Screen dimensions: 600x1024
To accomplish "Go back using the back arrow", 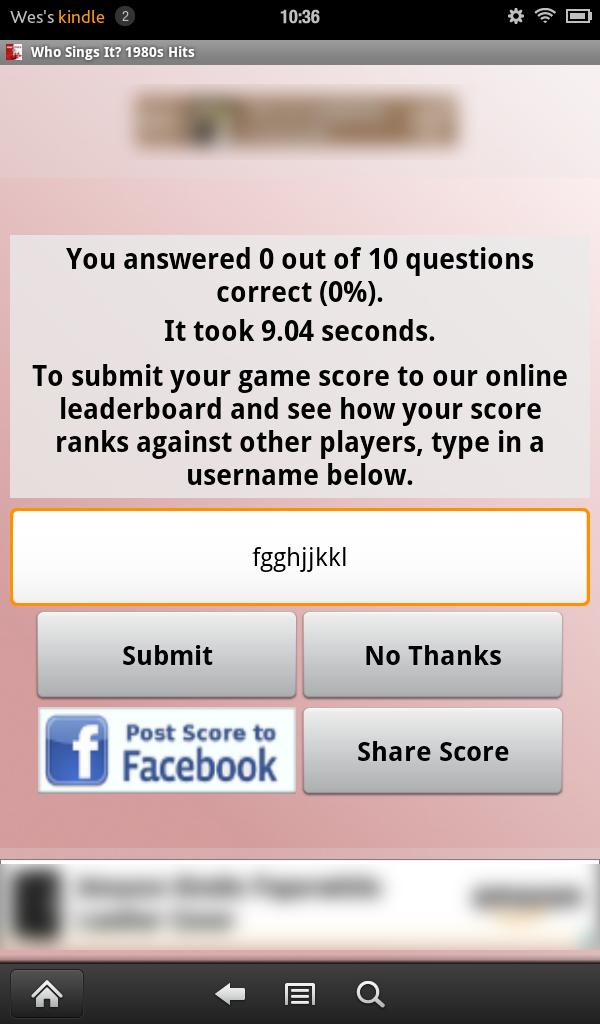I will [231, 994].
